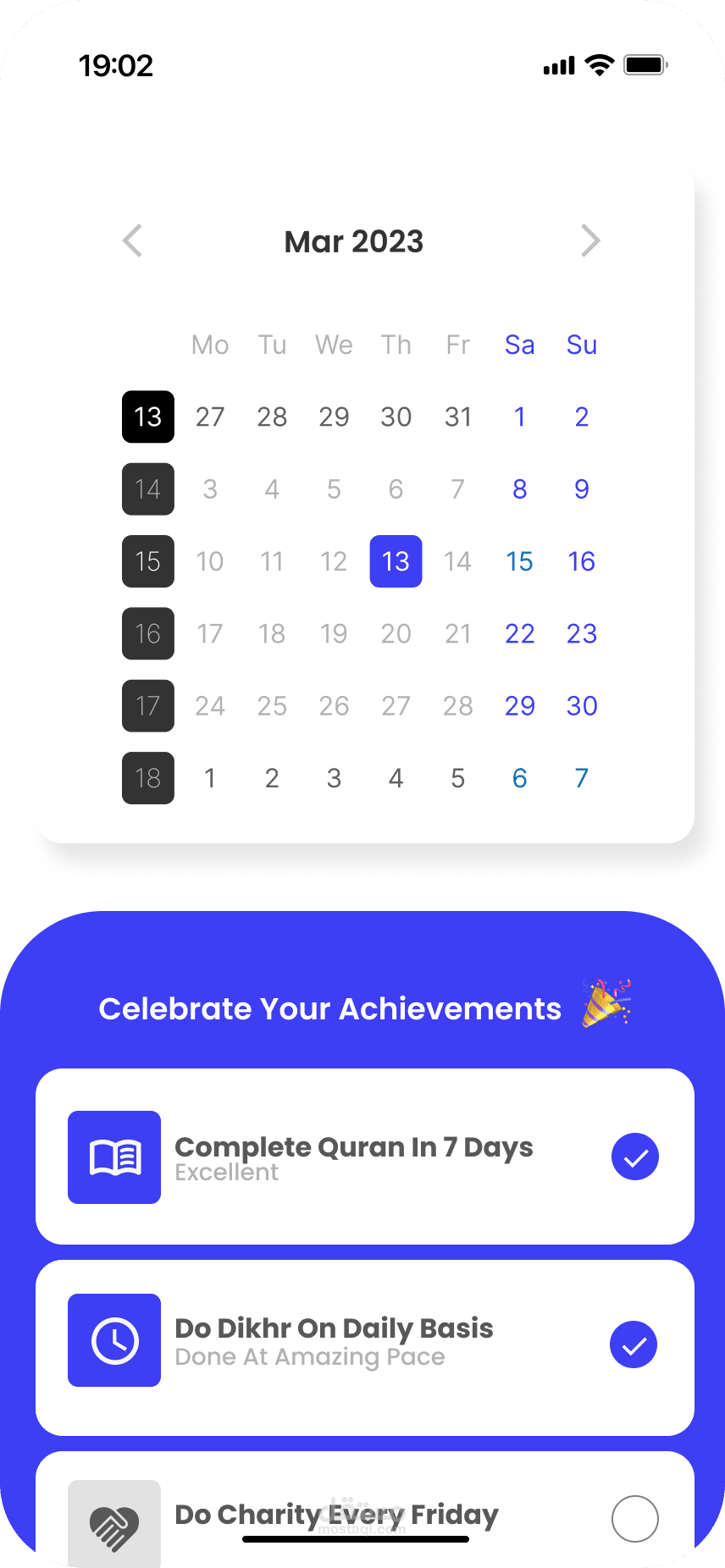Uncheck Do Dikhr On Daily Basis
Viewport: 725px width, 1568px height.
pyautogui.click(x=634, y=1344)
